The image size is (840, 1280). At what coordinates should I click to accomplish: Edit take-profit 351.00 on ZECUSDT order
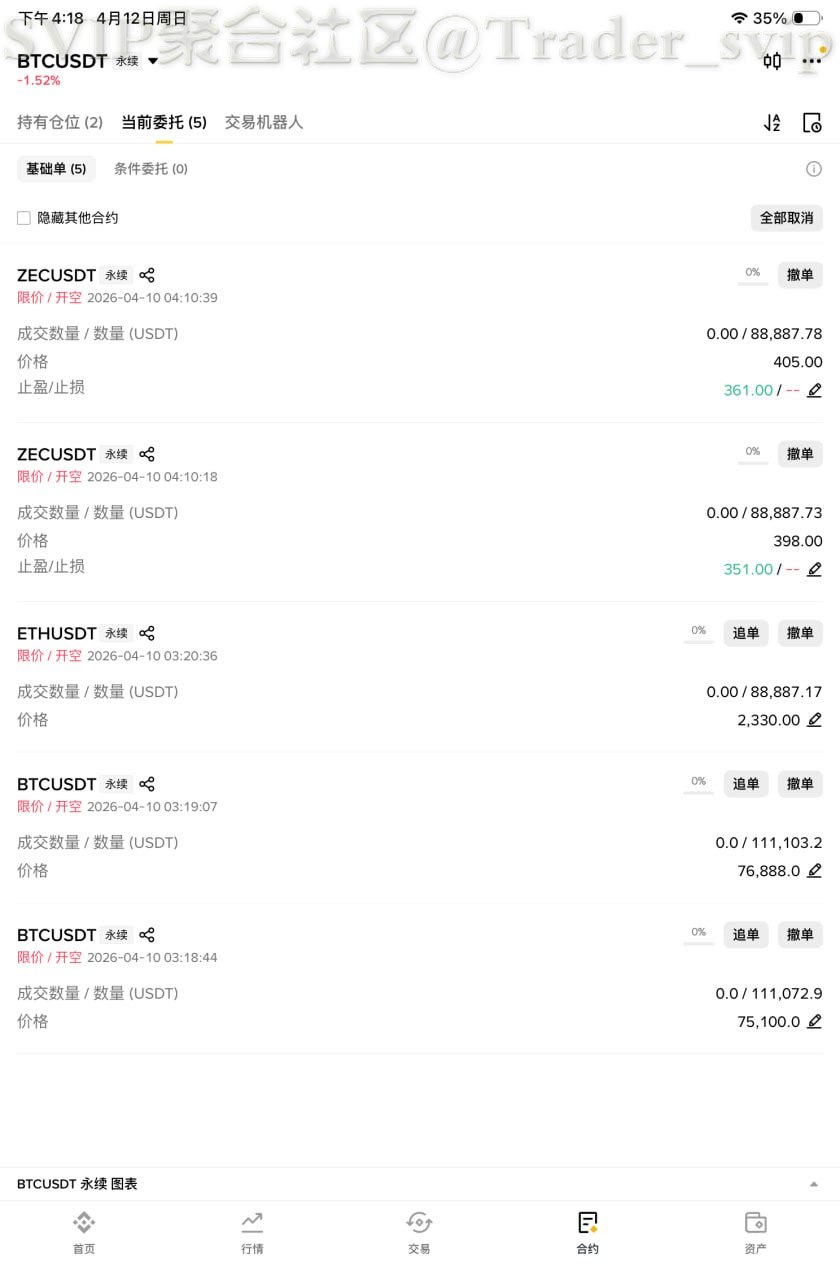(814, 569)
